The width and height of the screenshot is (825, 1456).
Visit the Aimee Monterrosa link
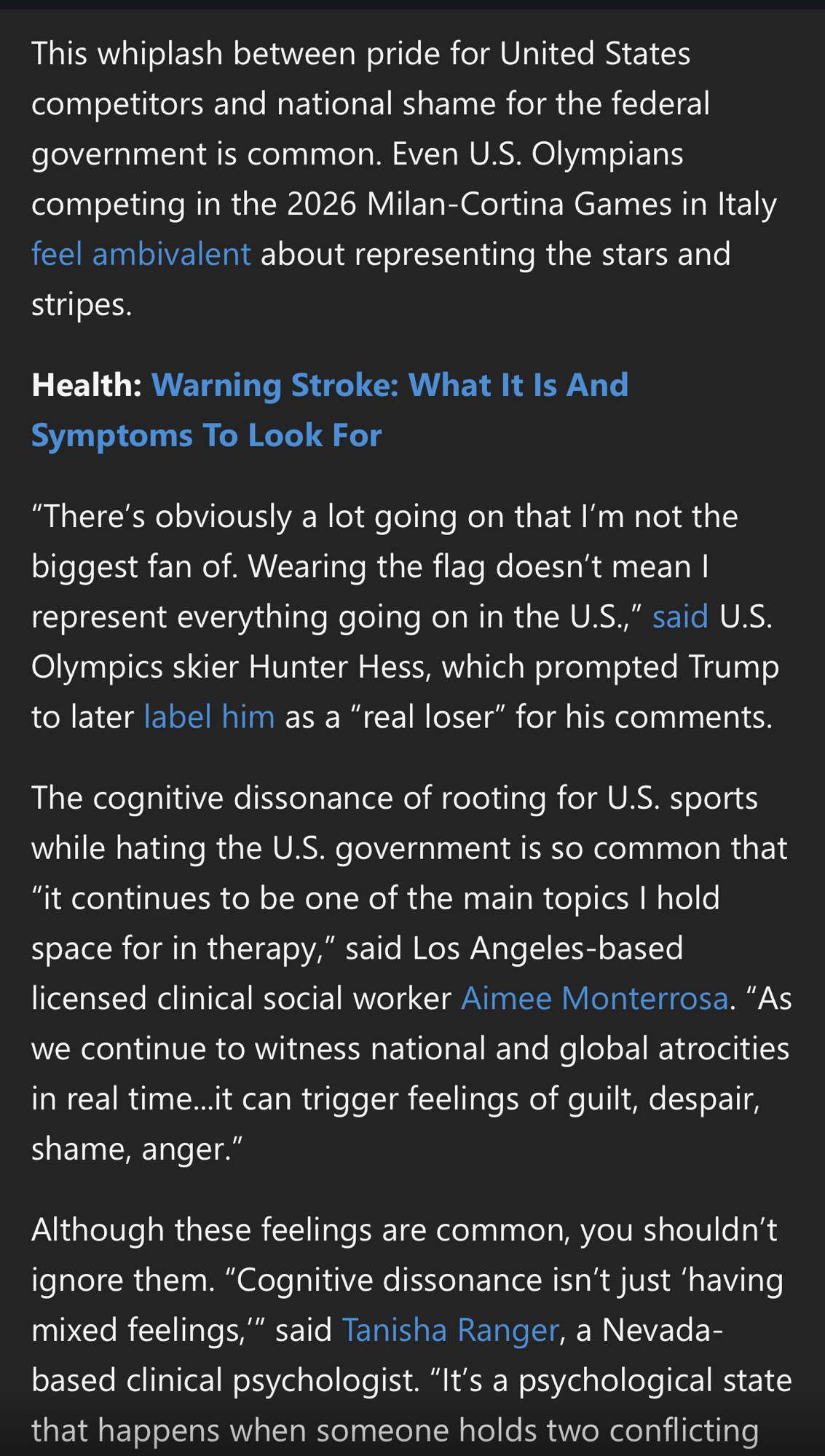pyautogui.click(x=594, y=998)
